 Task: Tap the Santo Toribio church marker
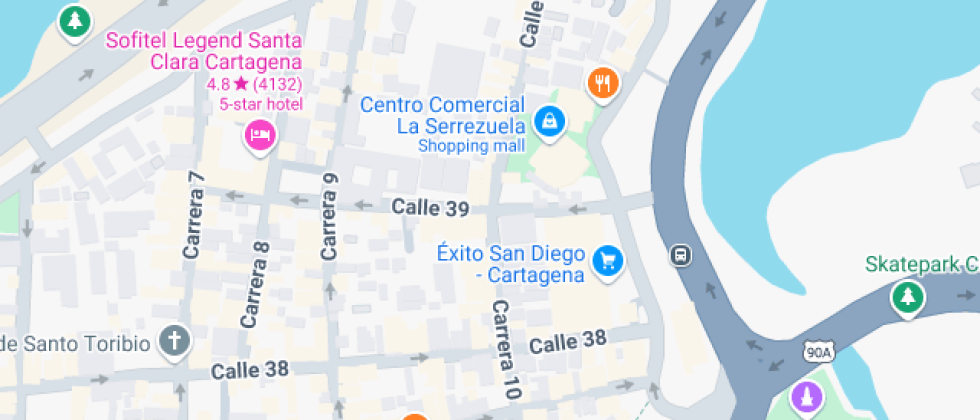(175, 341)
